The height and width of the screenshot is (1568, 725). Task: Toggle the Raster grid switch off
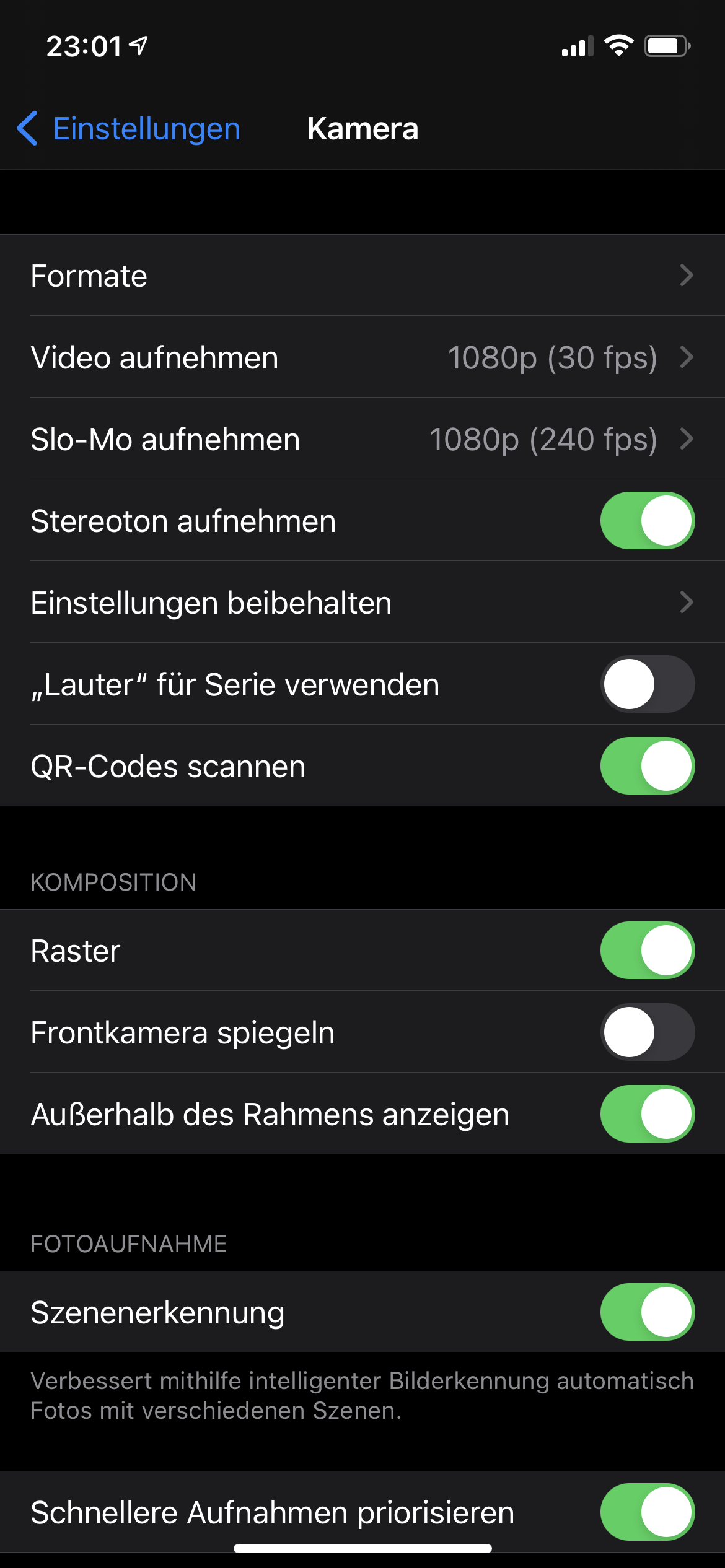(x=647, y=951)
